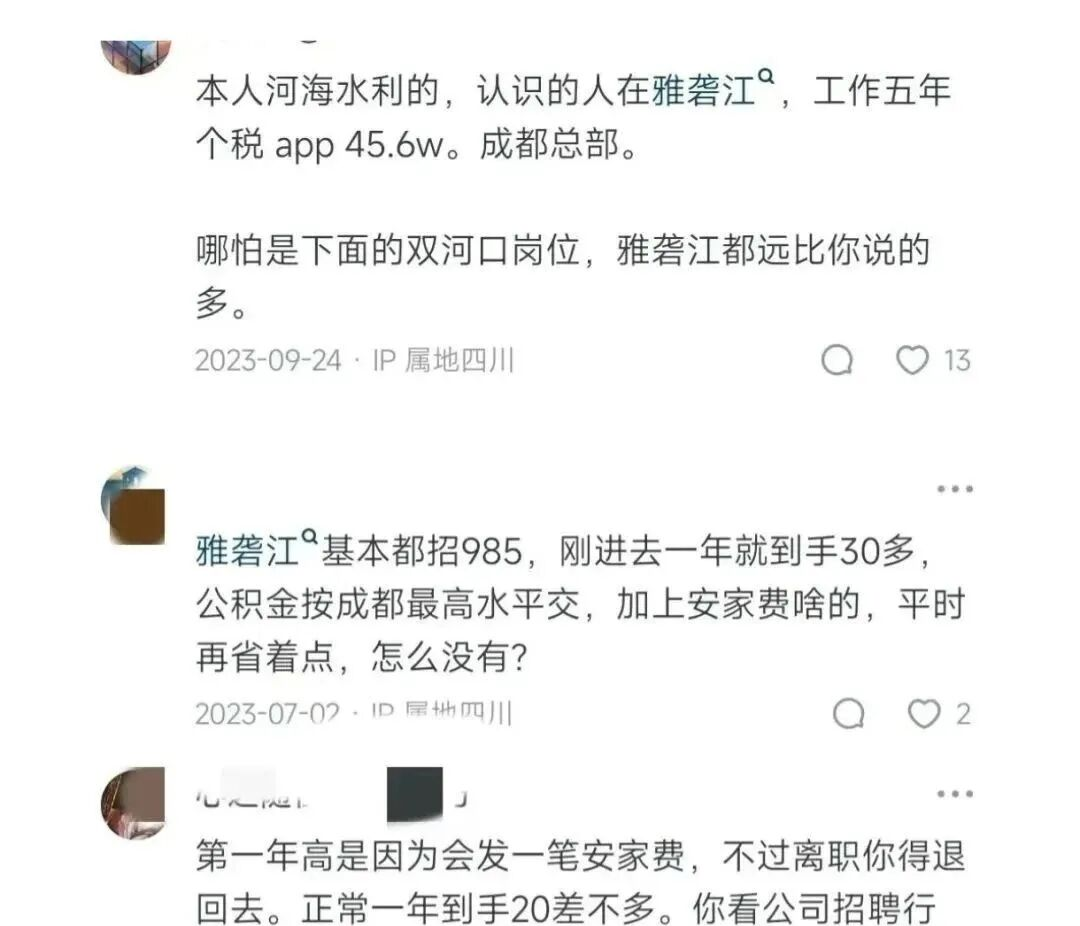Like the comment dated 2023-09-24
This screenshot has height=926, width=1080.
click(x=911, y=360)
